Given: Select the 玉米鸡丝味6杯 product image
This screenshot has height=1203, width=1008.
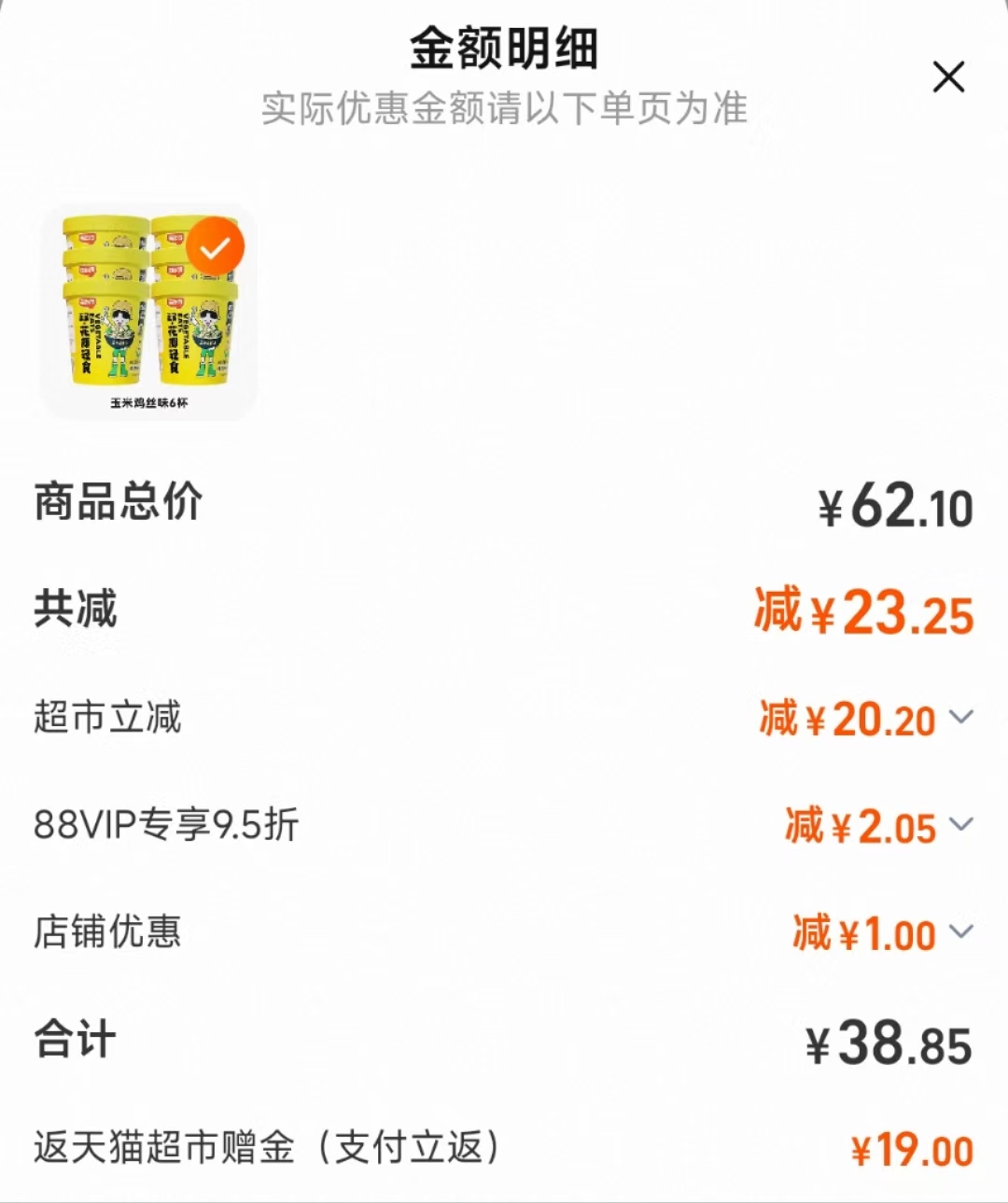Looking at the screenshot, I should (x=149, y=308).
